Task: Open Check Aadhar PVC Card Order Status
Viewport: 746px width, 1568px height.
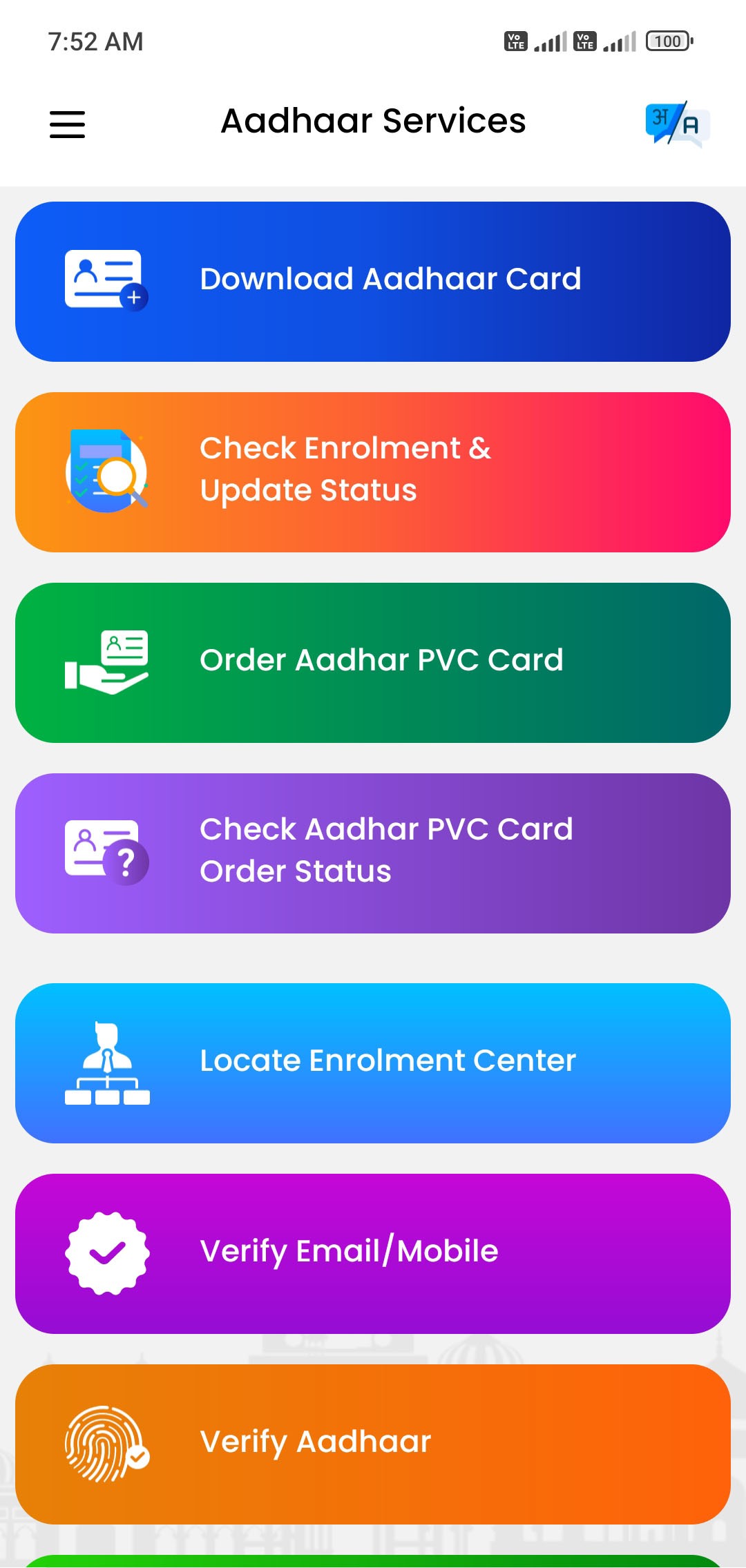Action: (x=373, y=853)
